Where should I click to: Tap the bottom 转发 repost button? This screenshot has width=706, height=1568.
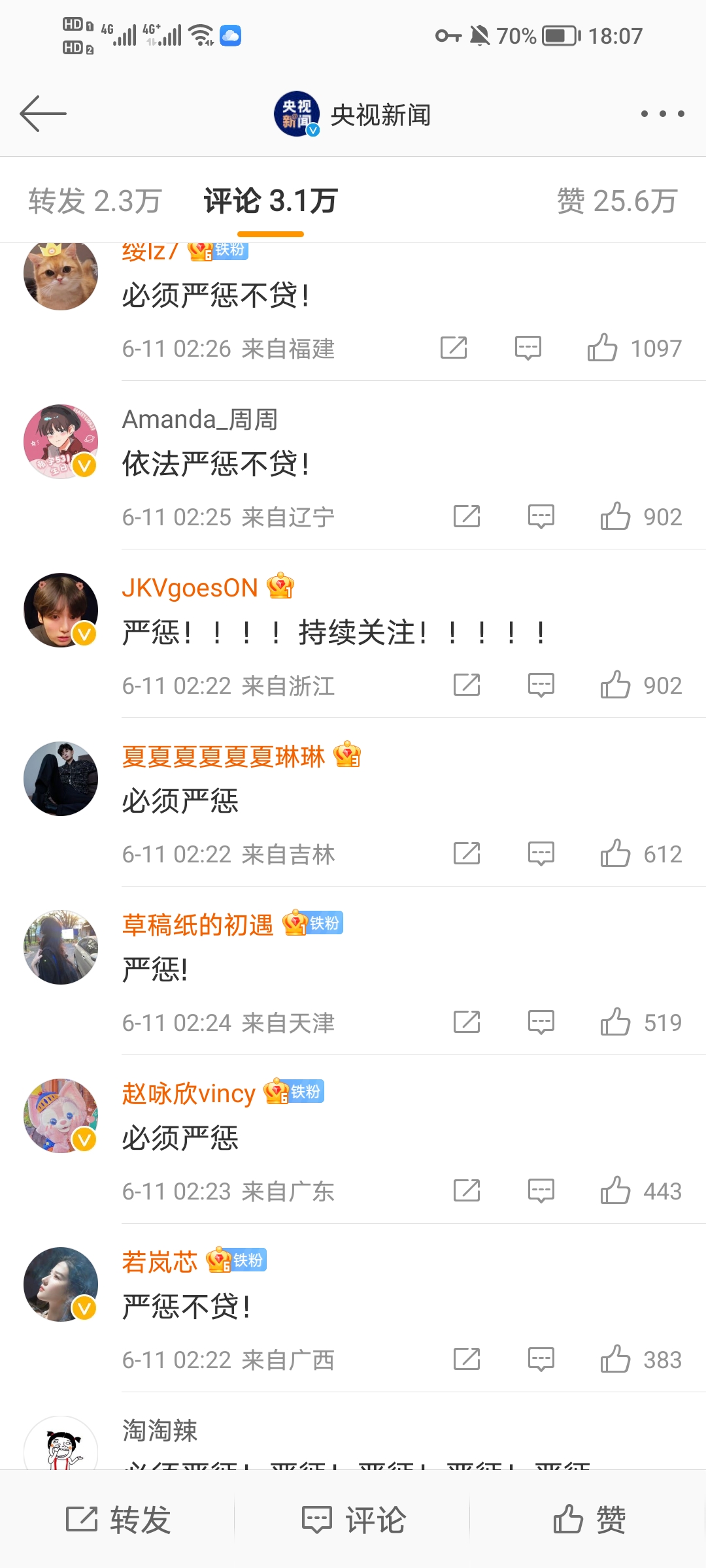118,1520
